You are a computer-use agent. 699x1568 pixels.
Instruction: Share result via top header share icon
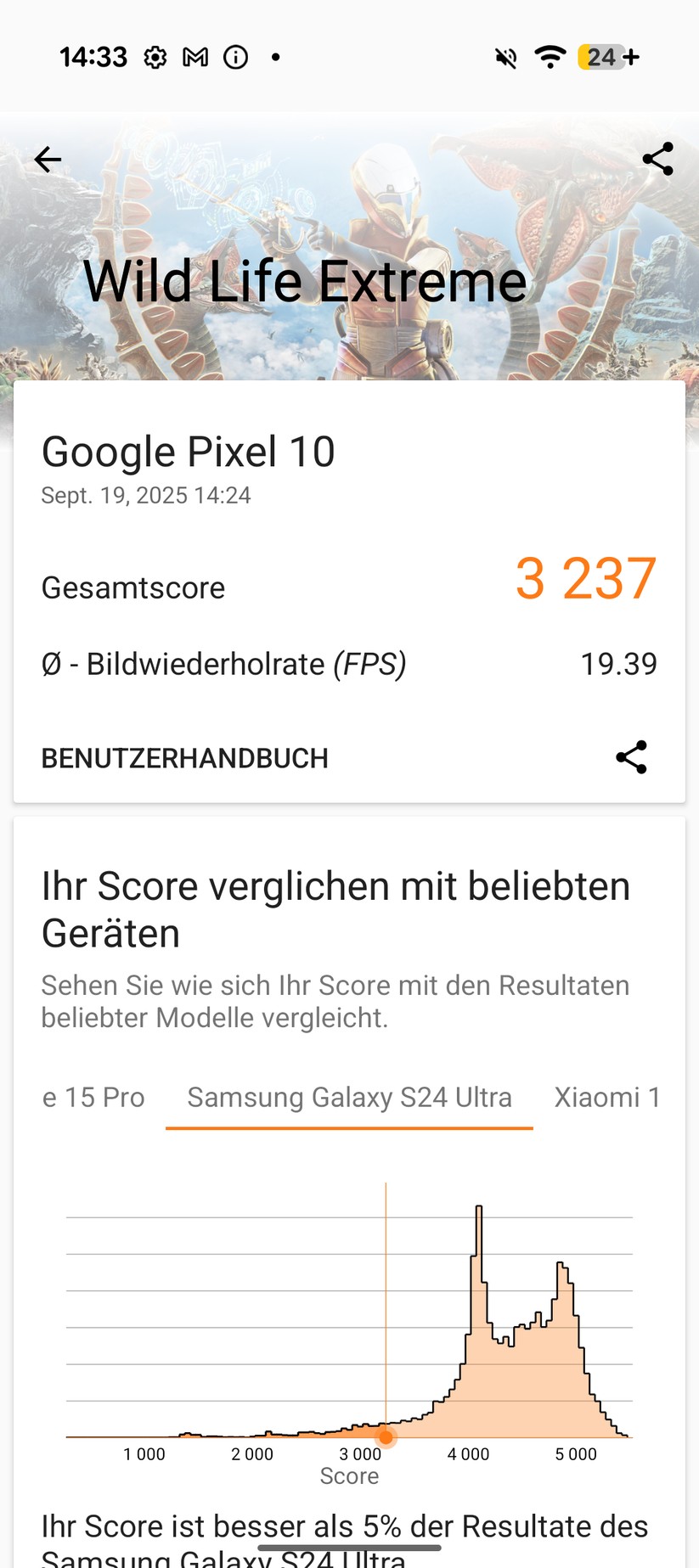[657, 160]
